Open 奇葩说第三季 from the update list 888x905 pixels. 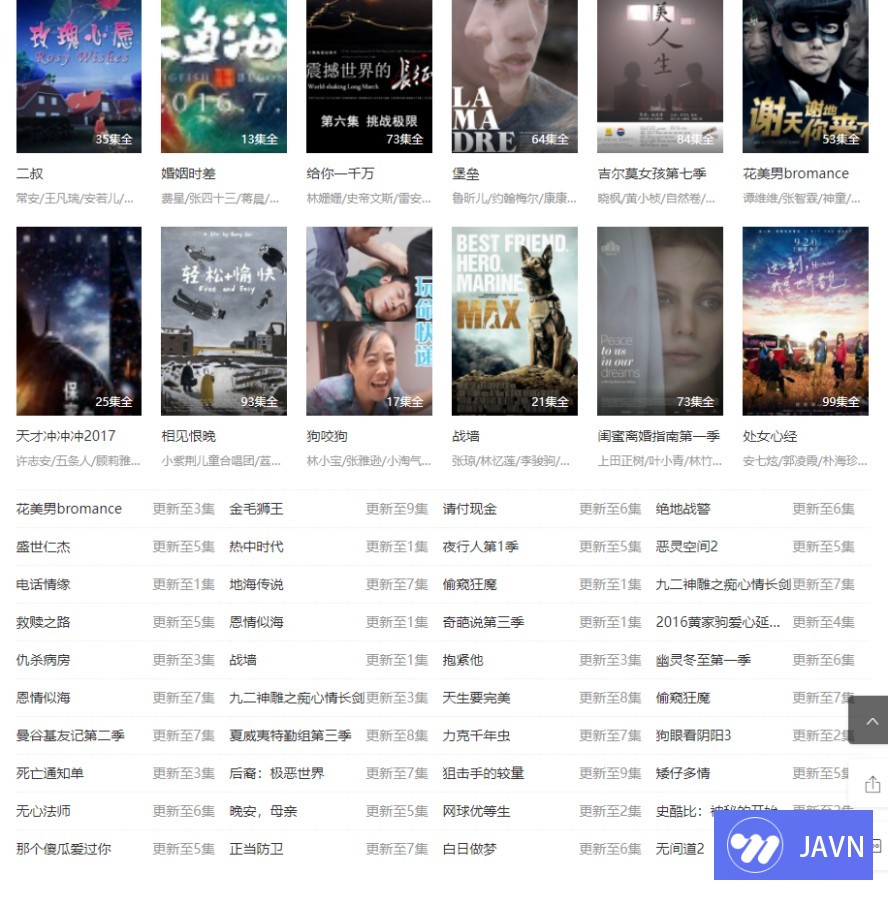pos(483,622)
